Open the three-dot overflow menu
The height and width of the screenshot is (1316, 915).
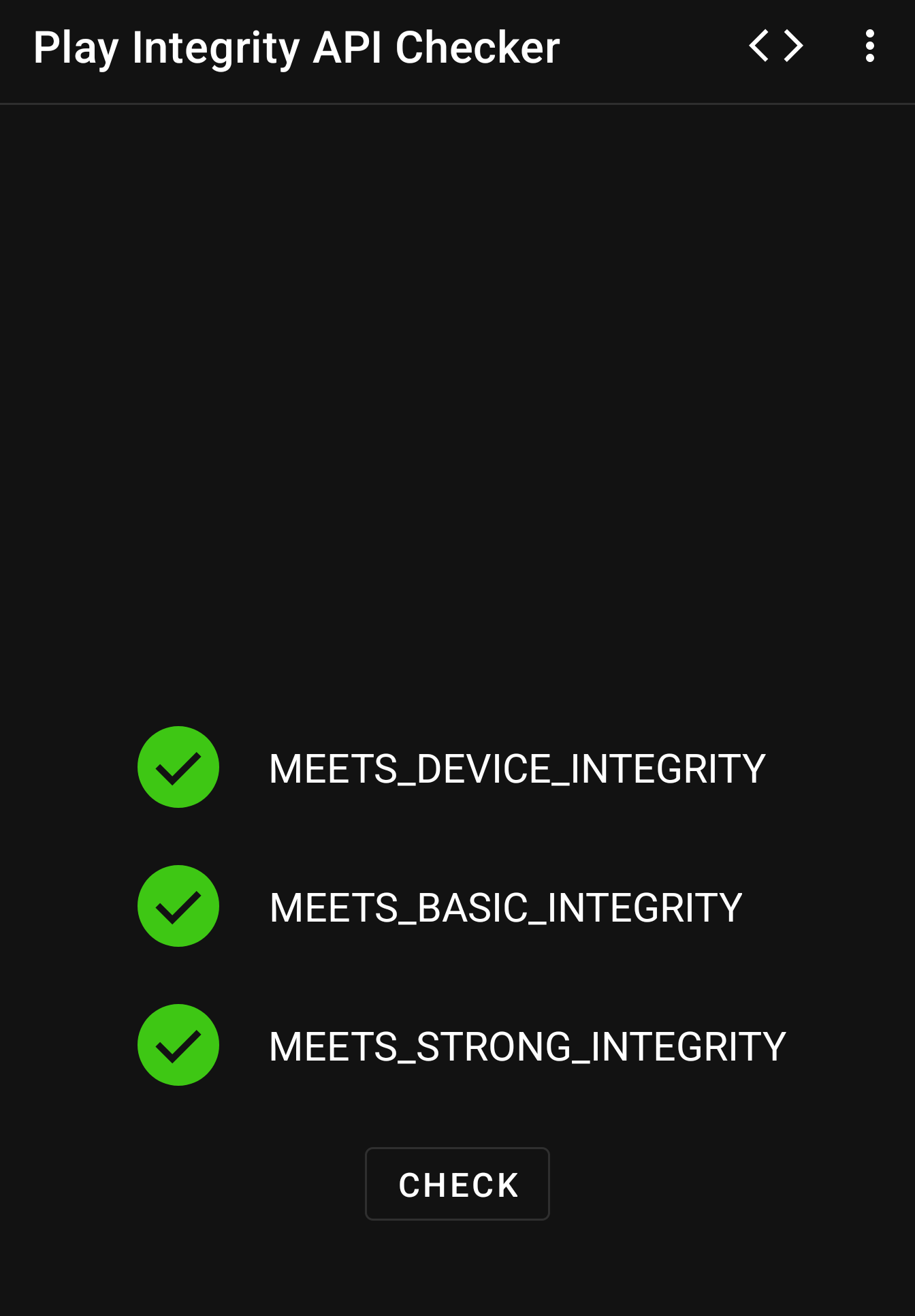point(869,46)
